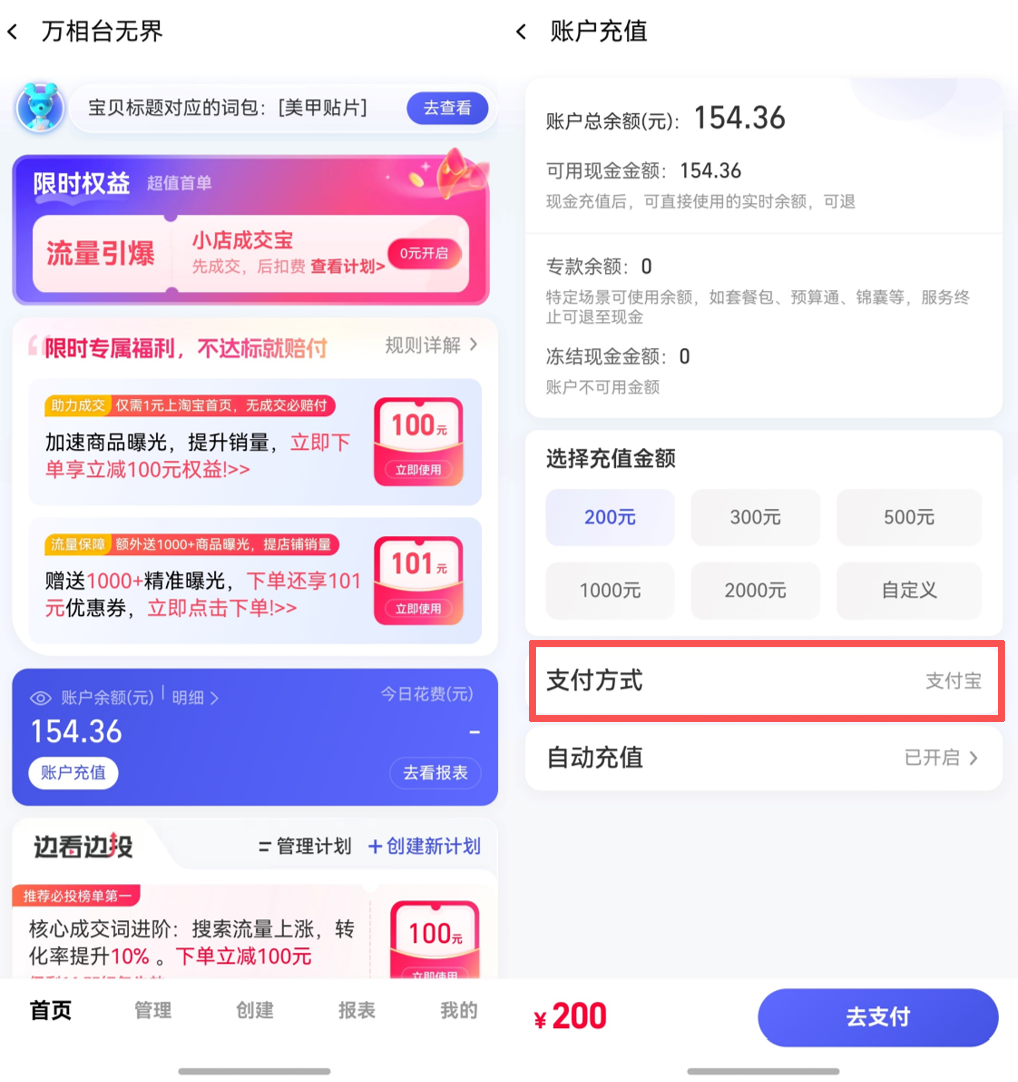The height and width of the screenshot is (1082, 1018).
Task: Pick the 自定义 recharge amount option
Action: [909, 591]
